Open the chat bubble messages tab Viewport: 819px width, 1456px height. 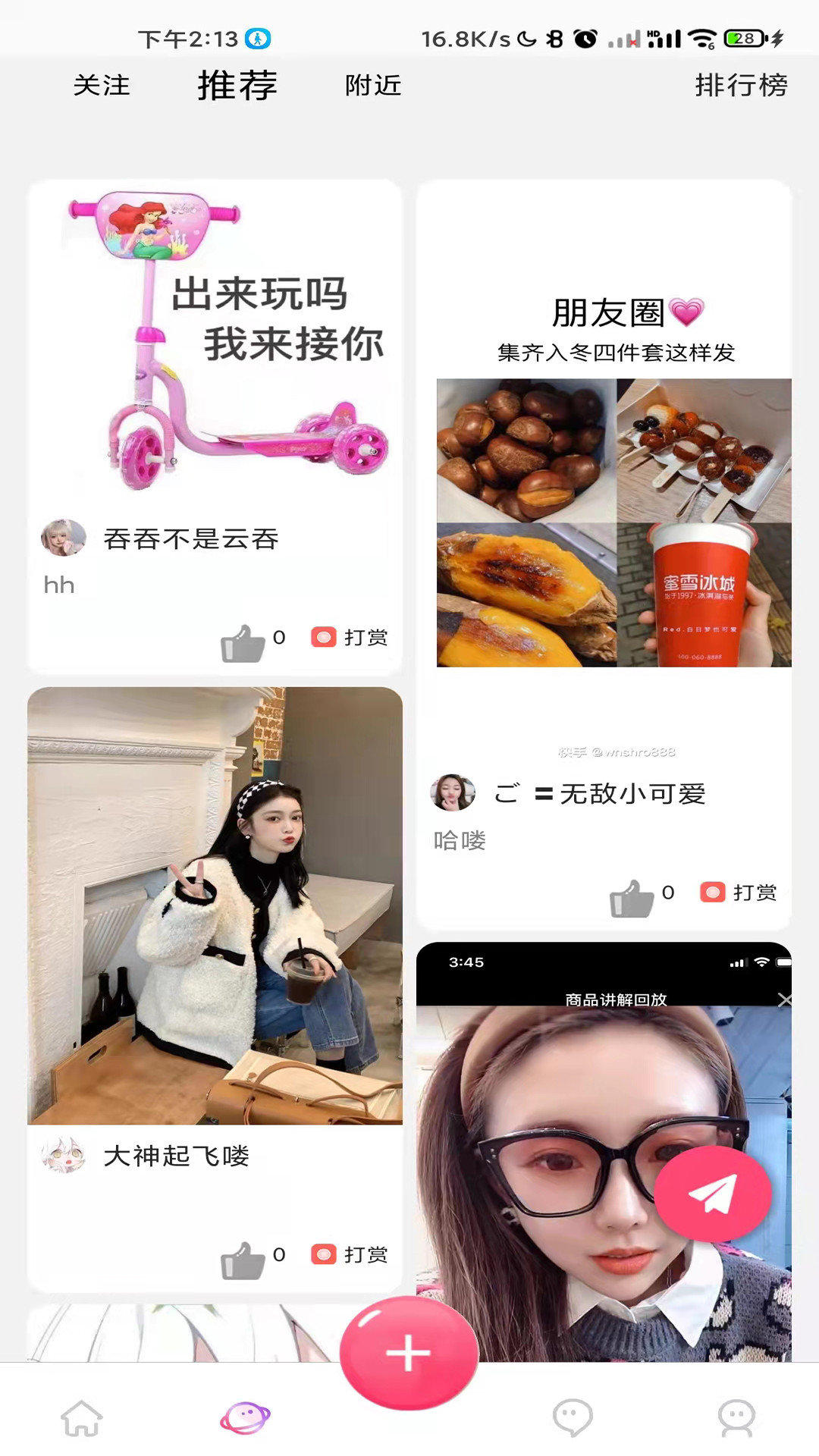coord(573,1417)
